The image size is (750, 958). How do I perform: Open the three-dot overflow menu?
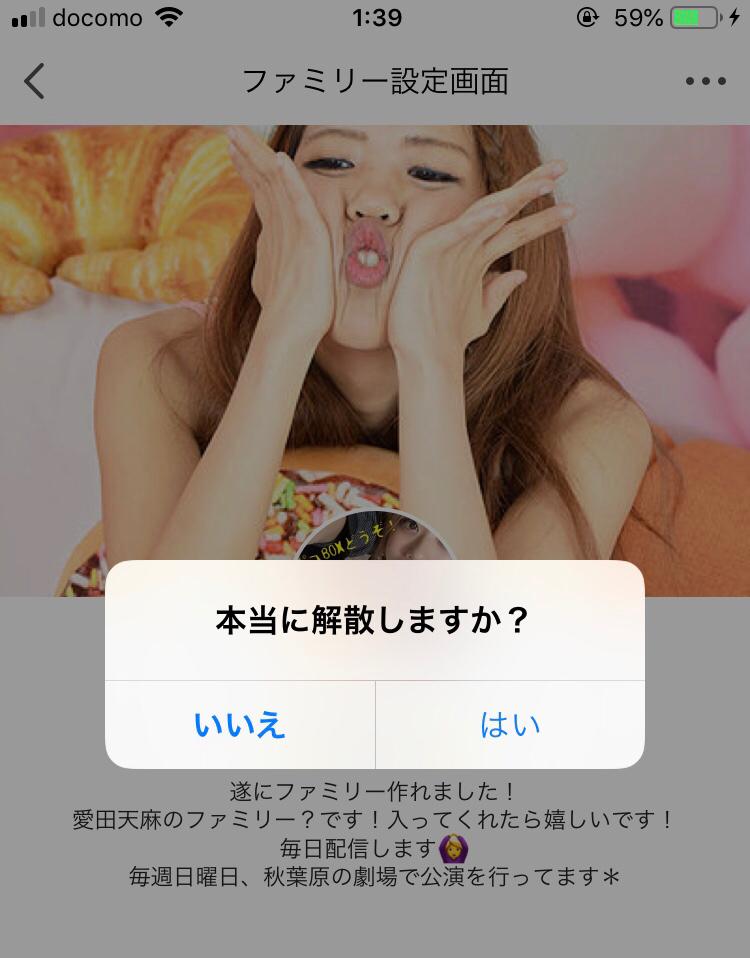(705, 82)
